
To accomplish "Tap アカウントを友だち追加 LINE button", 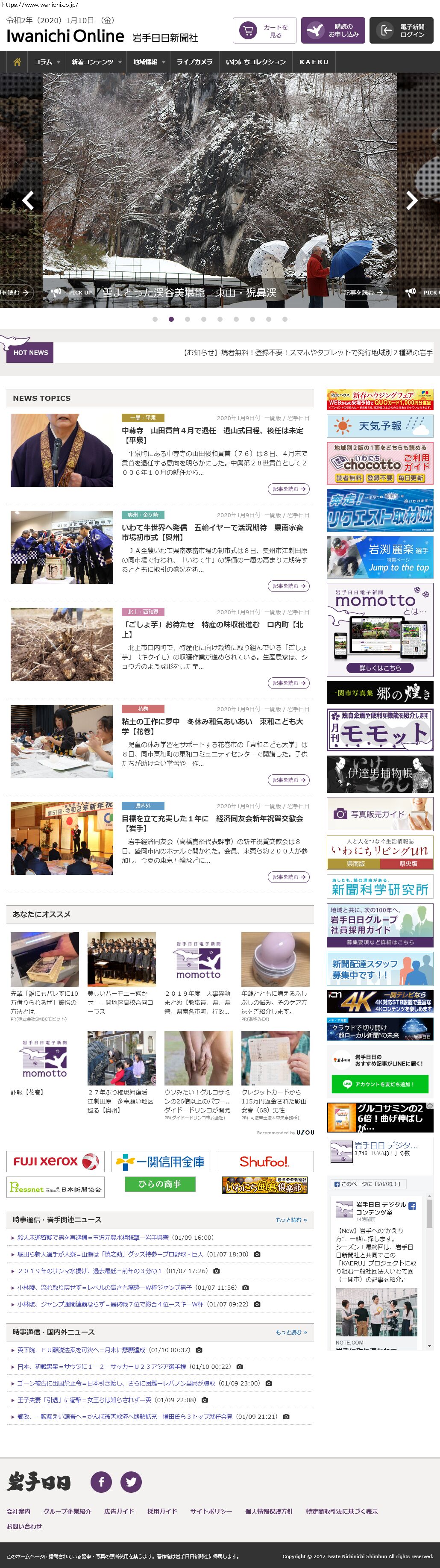I will (x=380, y=1084).
